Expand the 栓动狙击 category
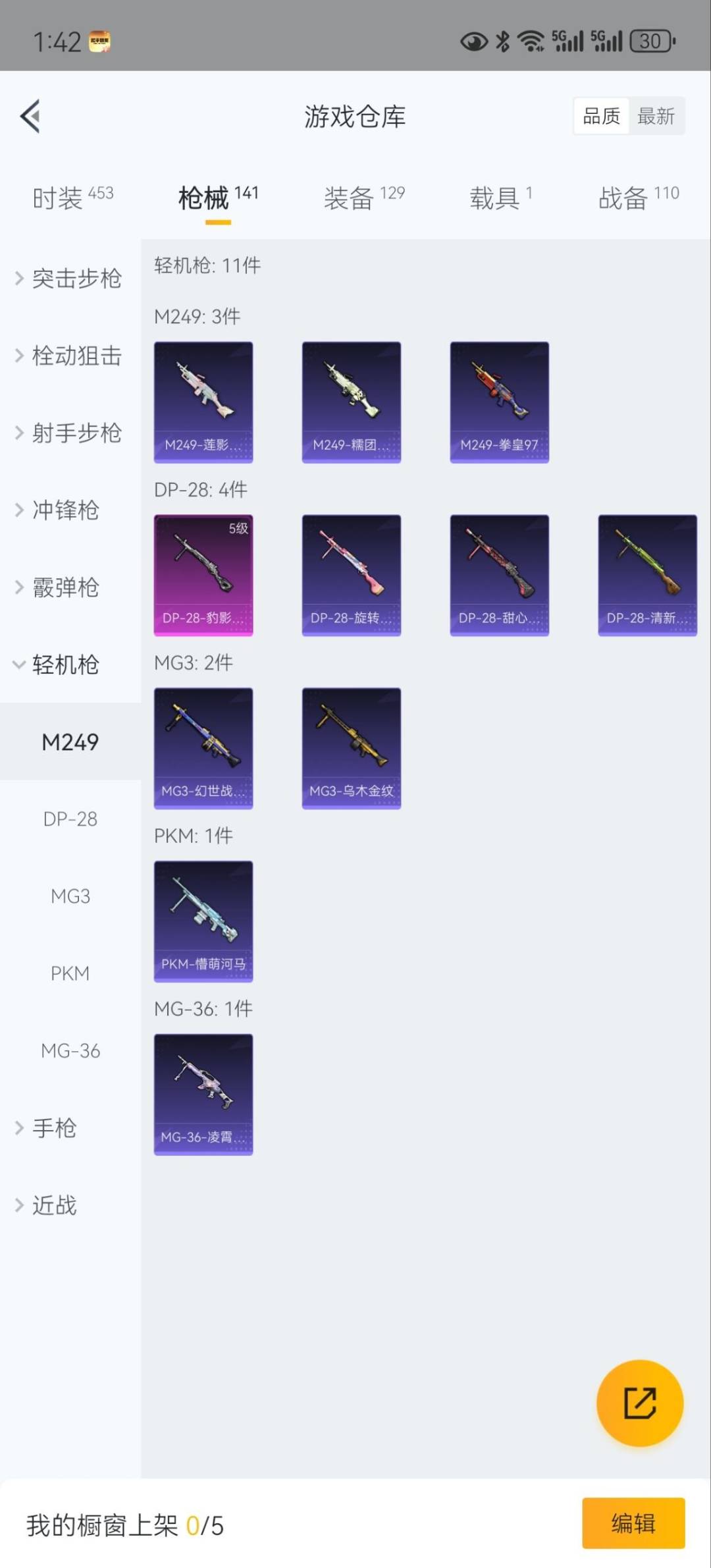Viewport: 711px width, 1568px height. (x=70, y=356)
